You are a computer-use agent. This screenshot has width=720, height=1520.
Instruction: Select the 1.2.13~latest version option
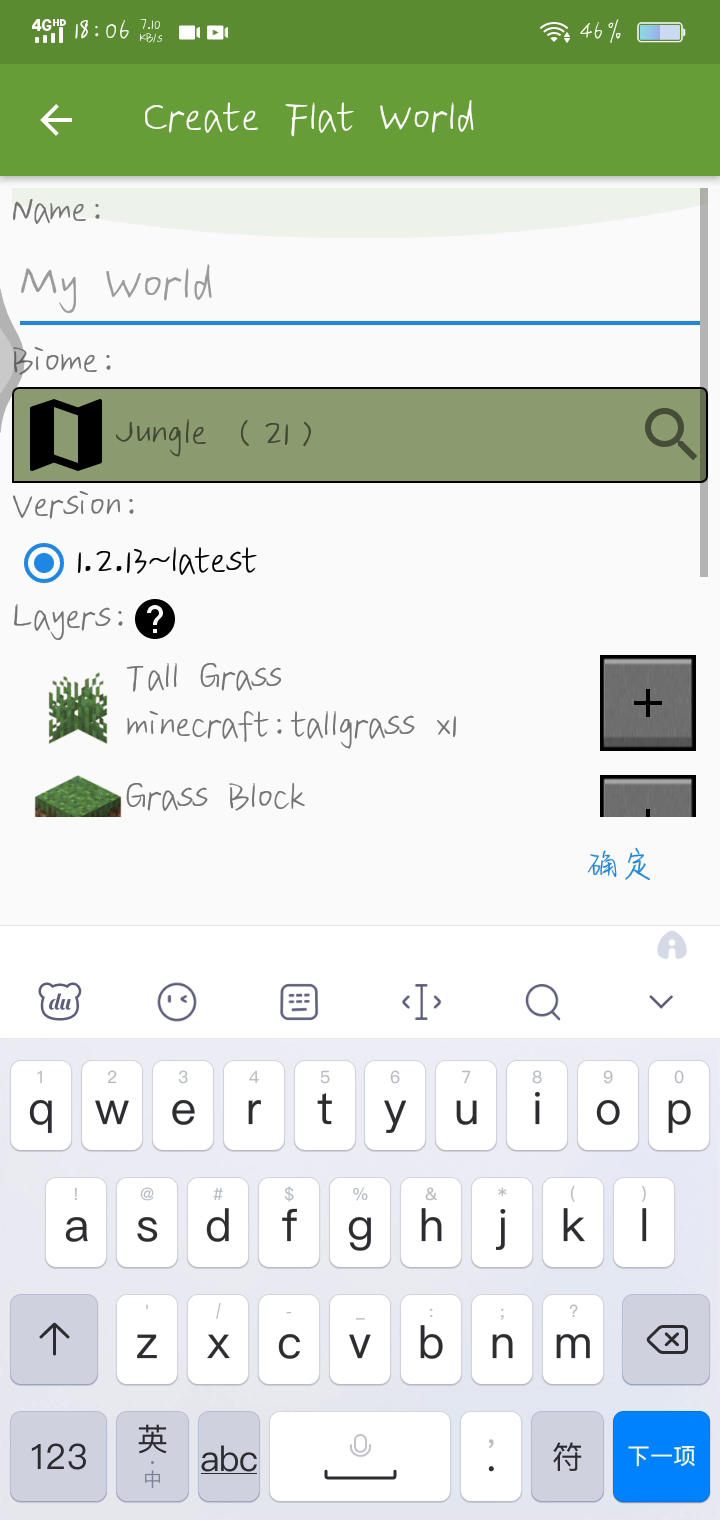click(44, 563)
